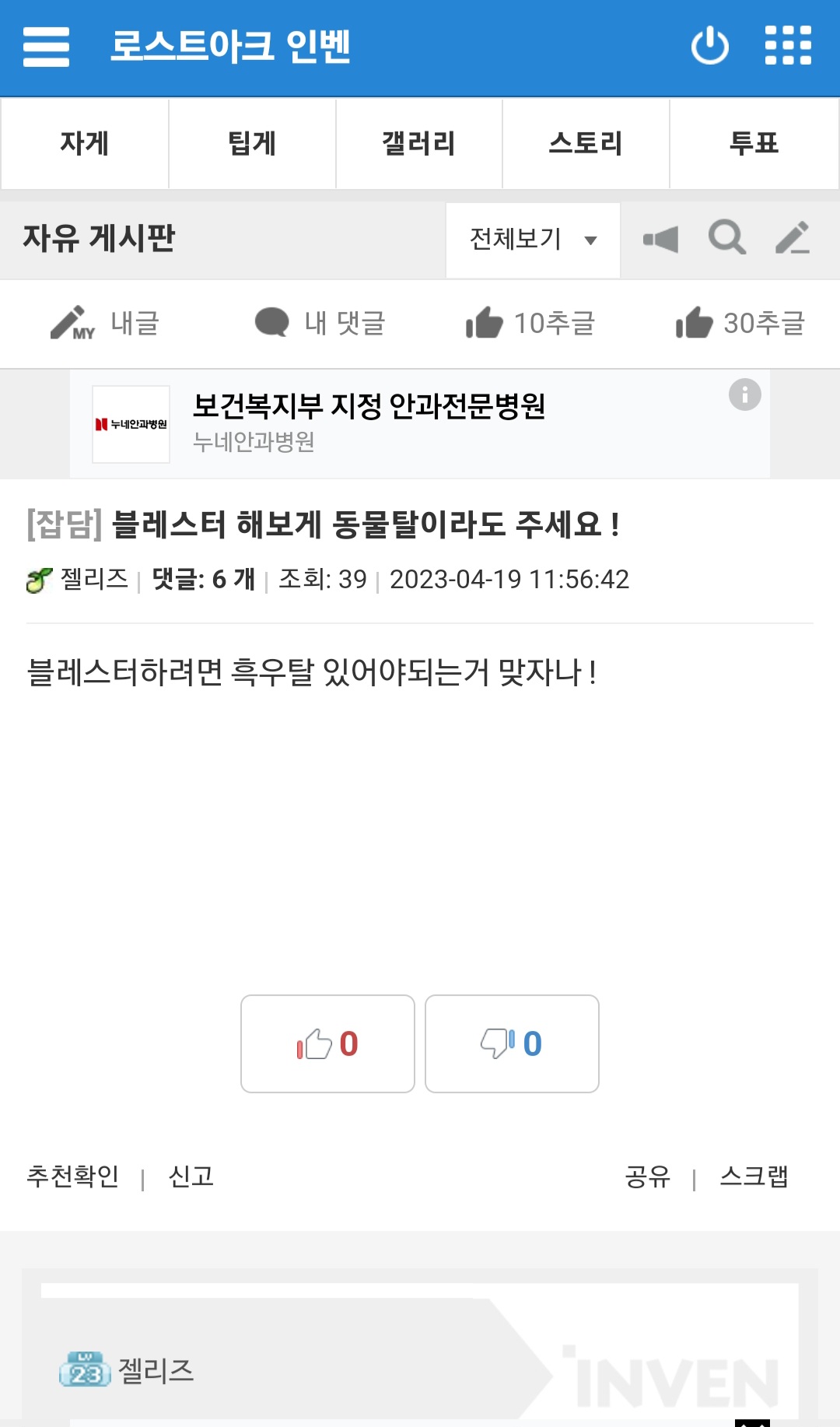
Task: Select the 투표 tab
Action: (x=754, y=143)
